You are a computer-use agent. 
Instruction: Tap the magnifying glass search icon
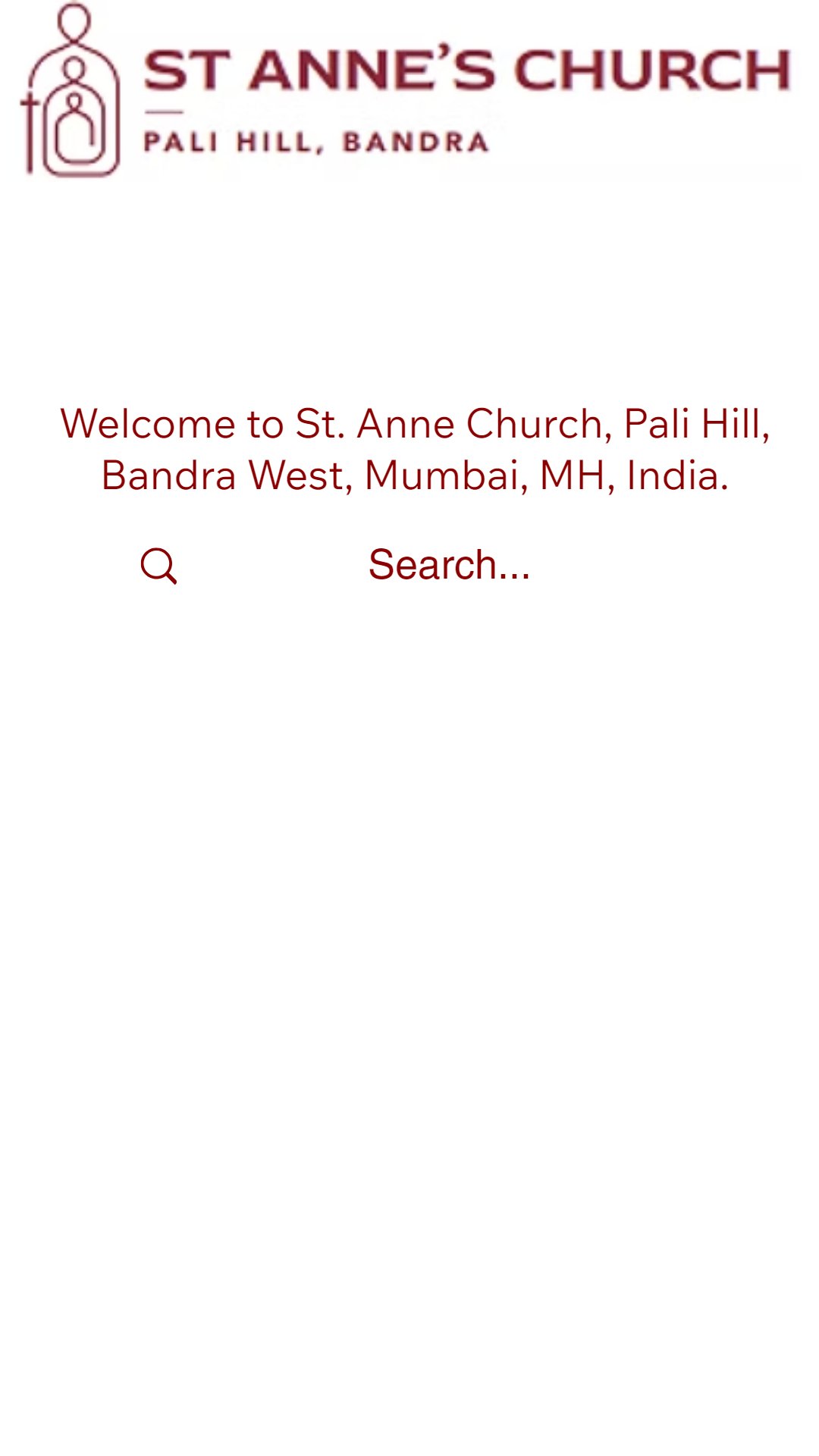159,566
